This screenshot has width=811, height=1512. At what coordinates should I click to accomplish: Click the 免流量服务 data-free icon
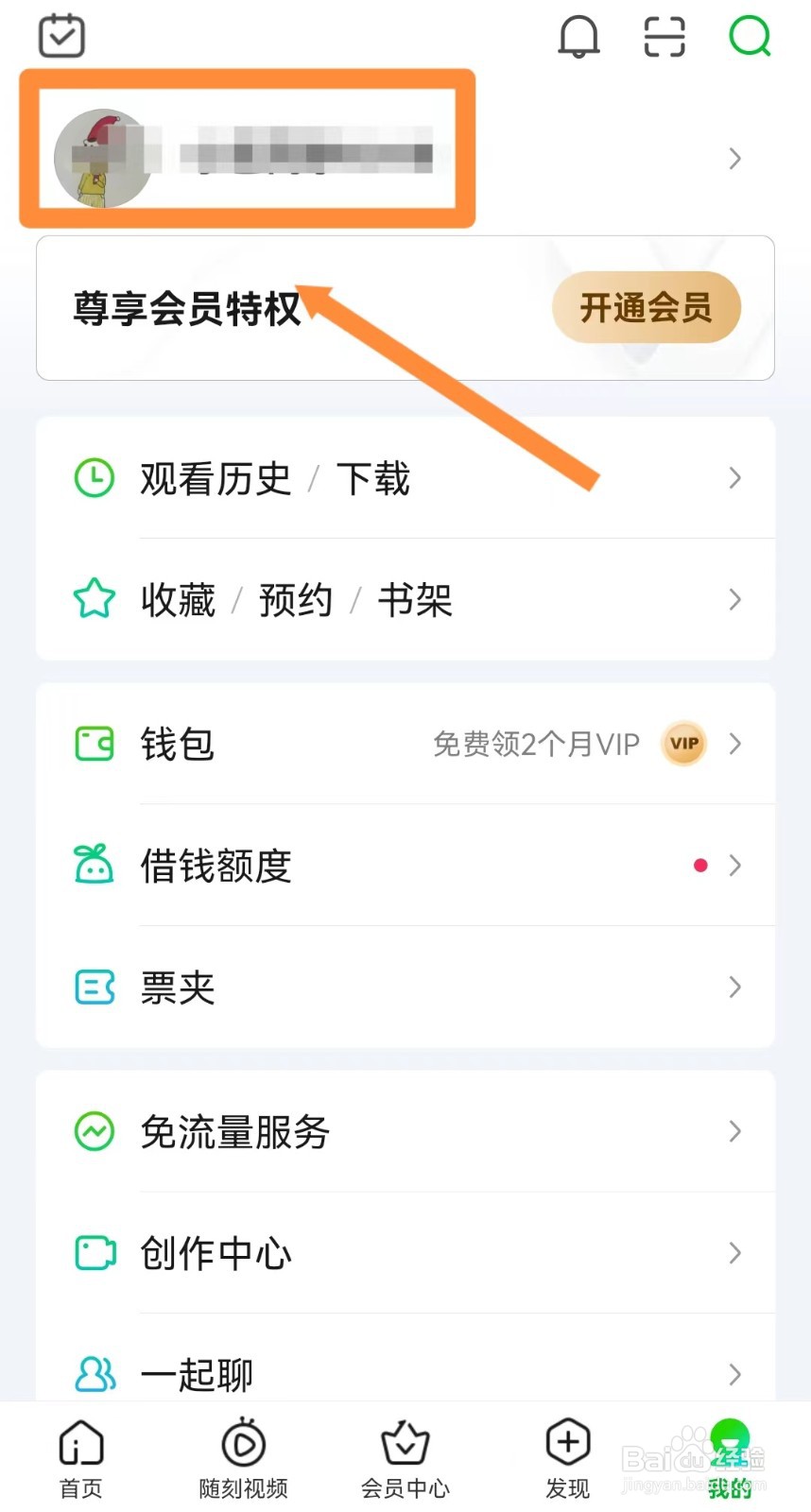(x=94, y=1131)
